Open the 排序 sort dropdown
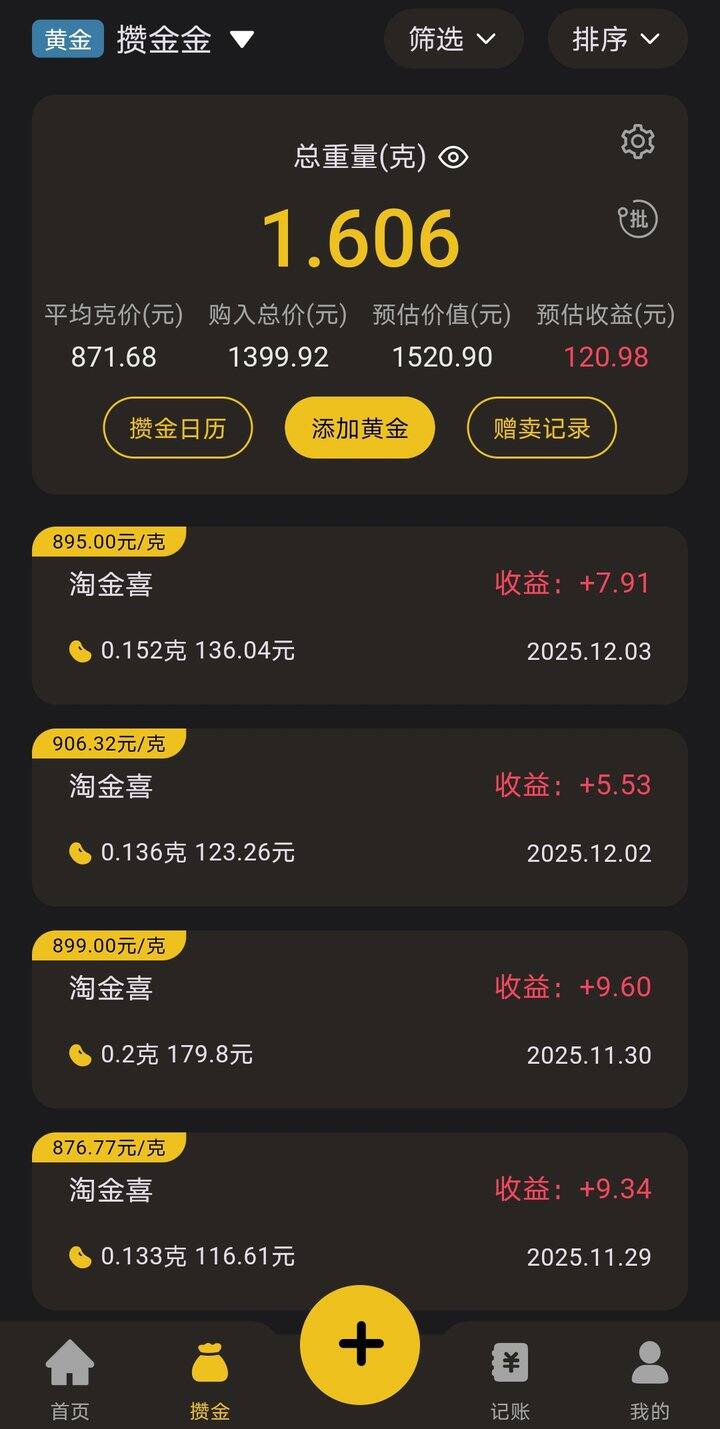720x1429 pixels. pos(617,39)
